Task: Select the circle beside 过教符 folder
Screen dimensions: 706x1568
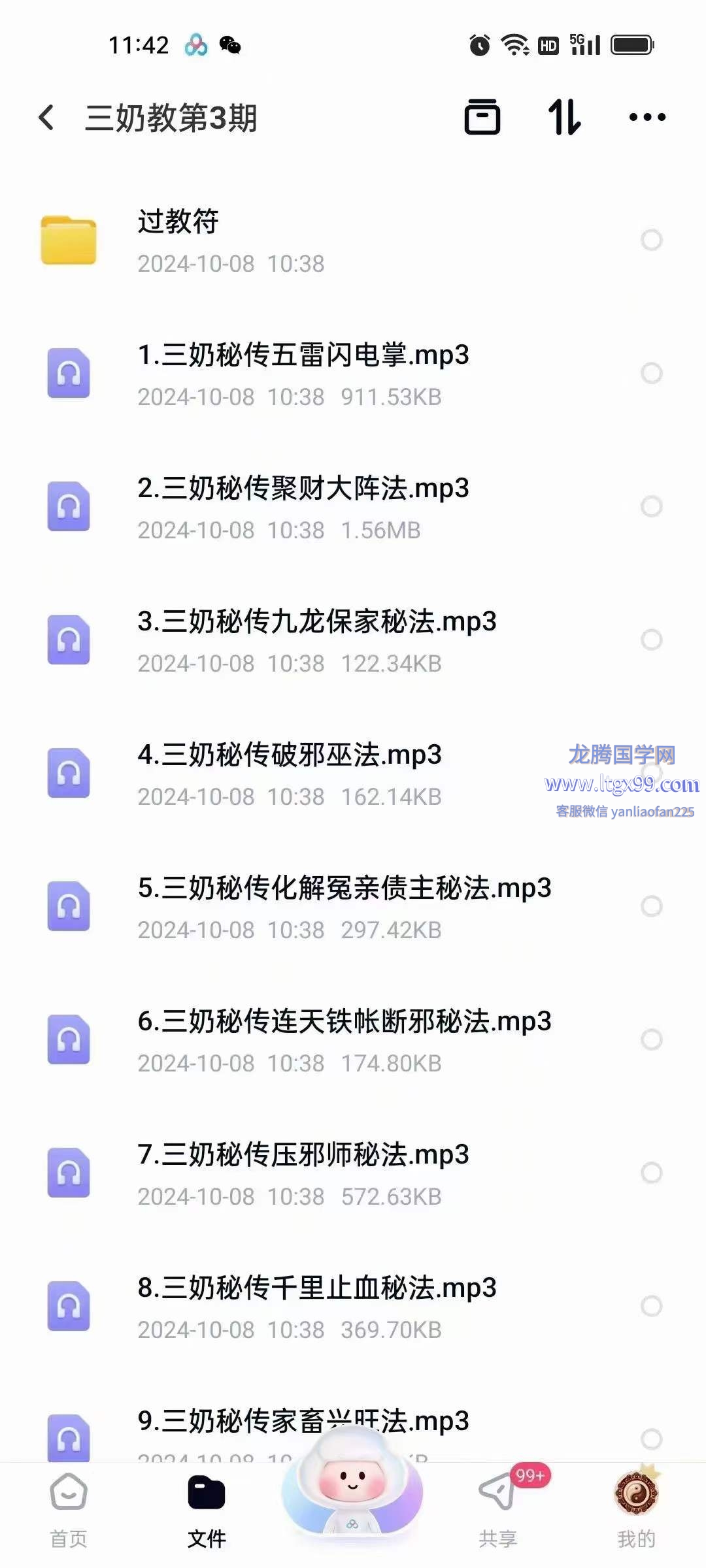Action: (x=652, y=240)
